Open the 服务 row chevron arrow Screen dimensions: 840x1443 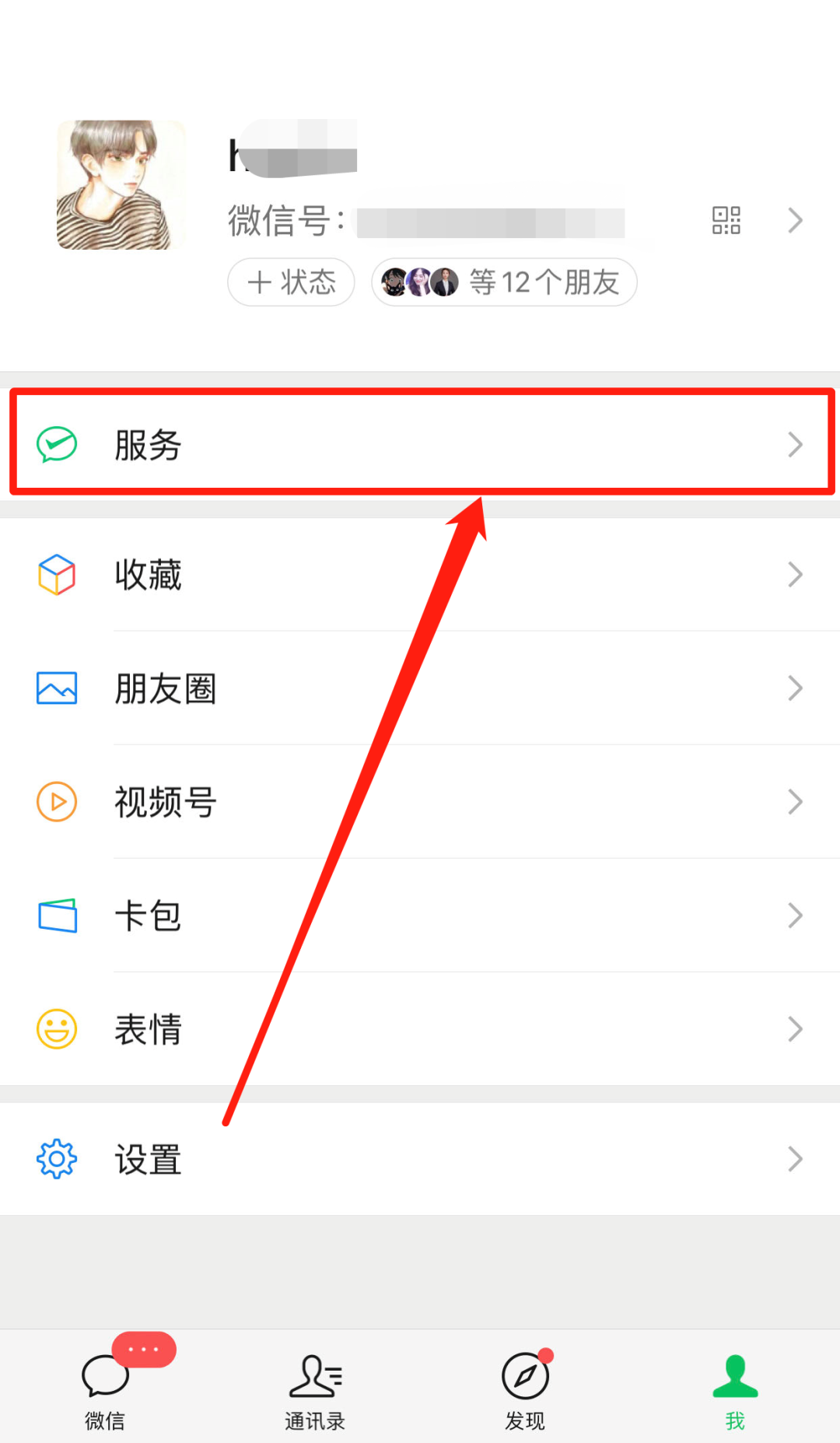point(795,444)
